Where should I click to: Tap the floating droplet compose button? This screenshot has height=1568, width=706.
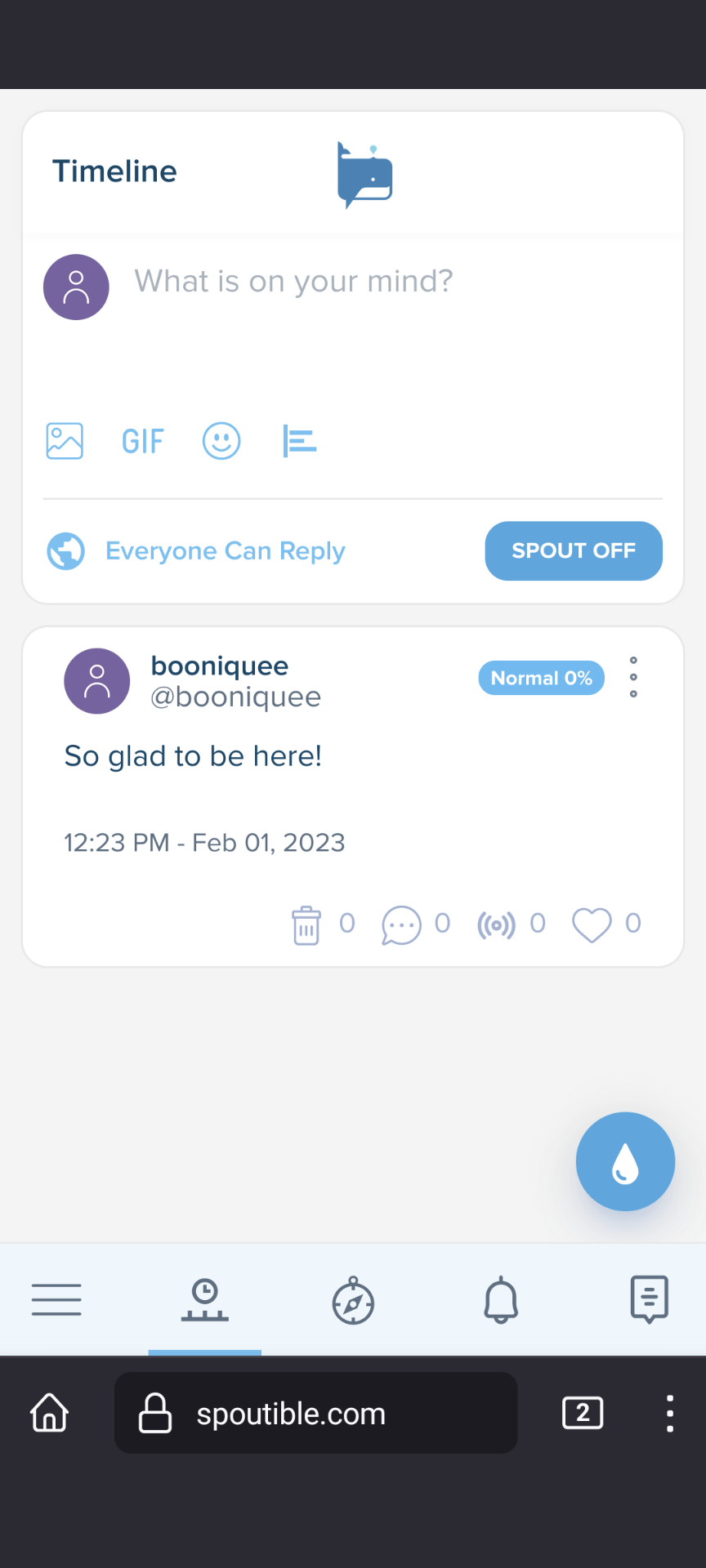[x=625, y=1161]
